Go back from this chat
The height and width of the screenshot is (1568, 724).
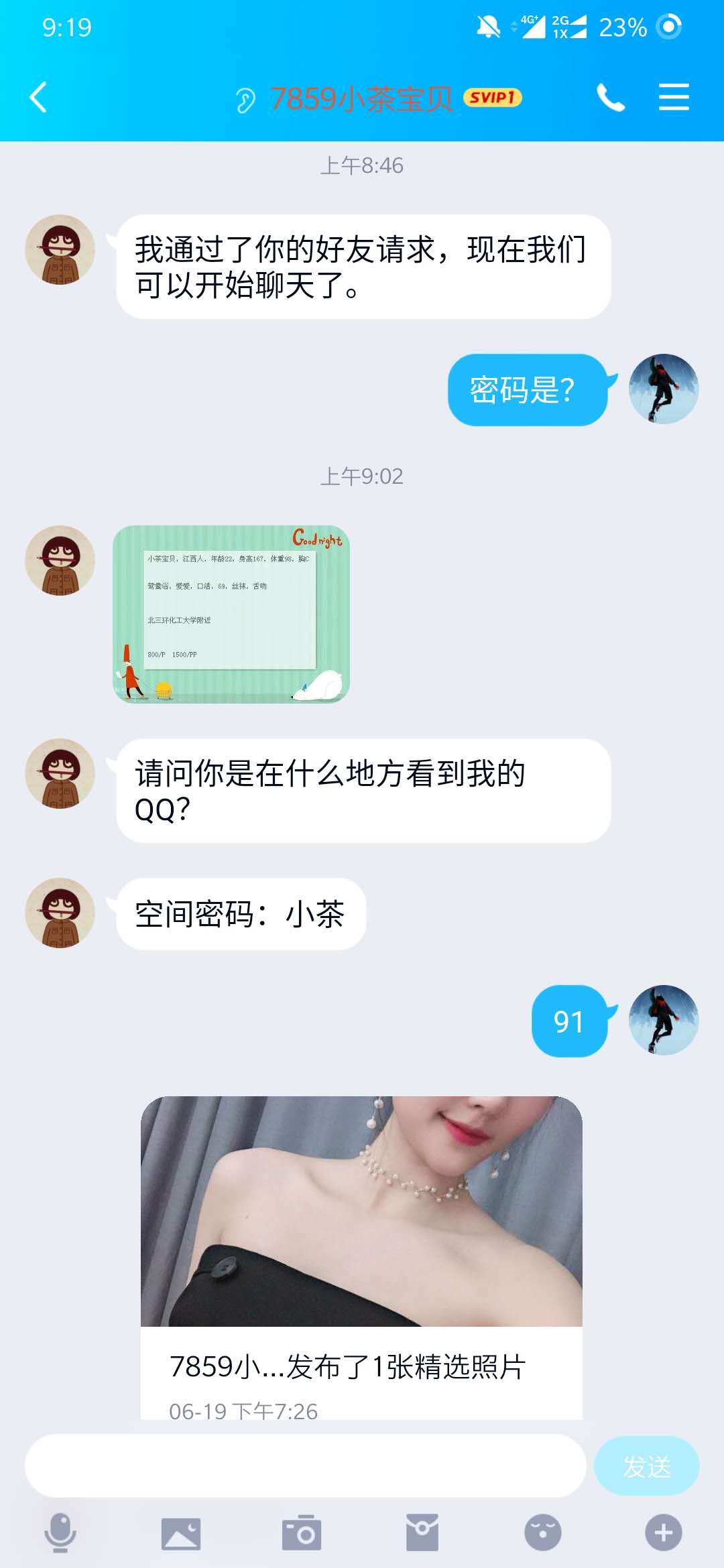tap(39, 98)
